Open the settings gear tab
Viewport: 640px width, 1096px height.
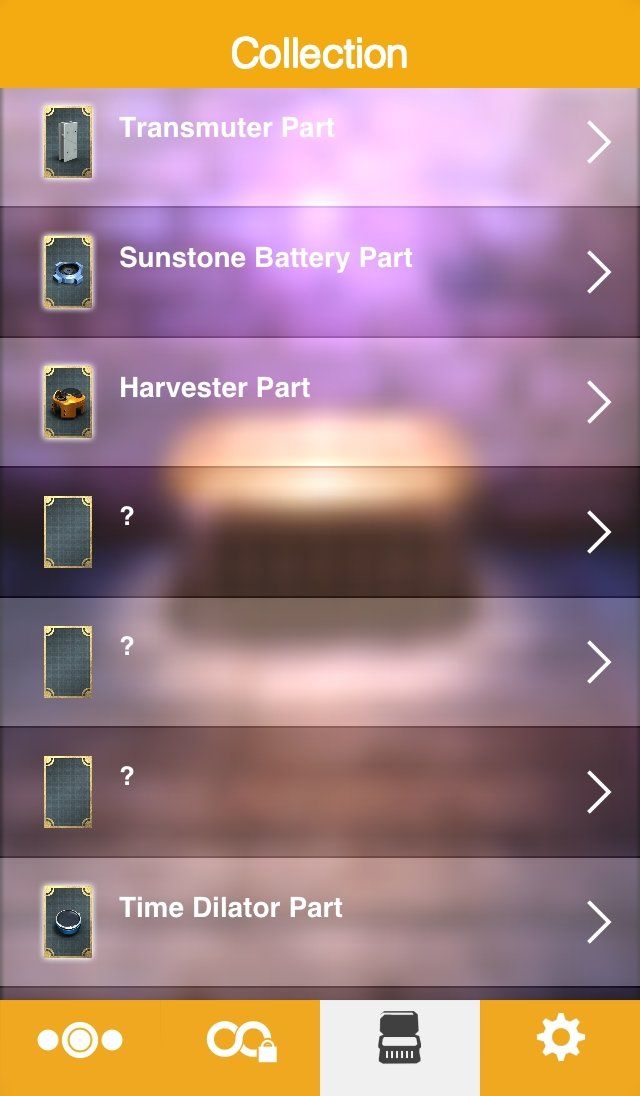(x=560, y=1041)
